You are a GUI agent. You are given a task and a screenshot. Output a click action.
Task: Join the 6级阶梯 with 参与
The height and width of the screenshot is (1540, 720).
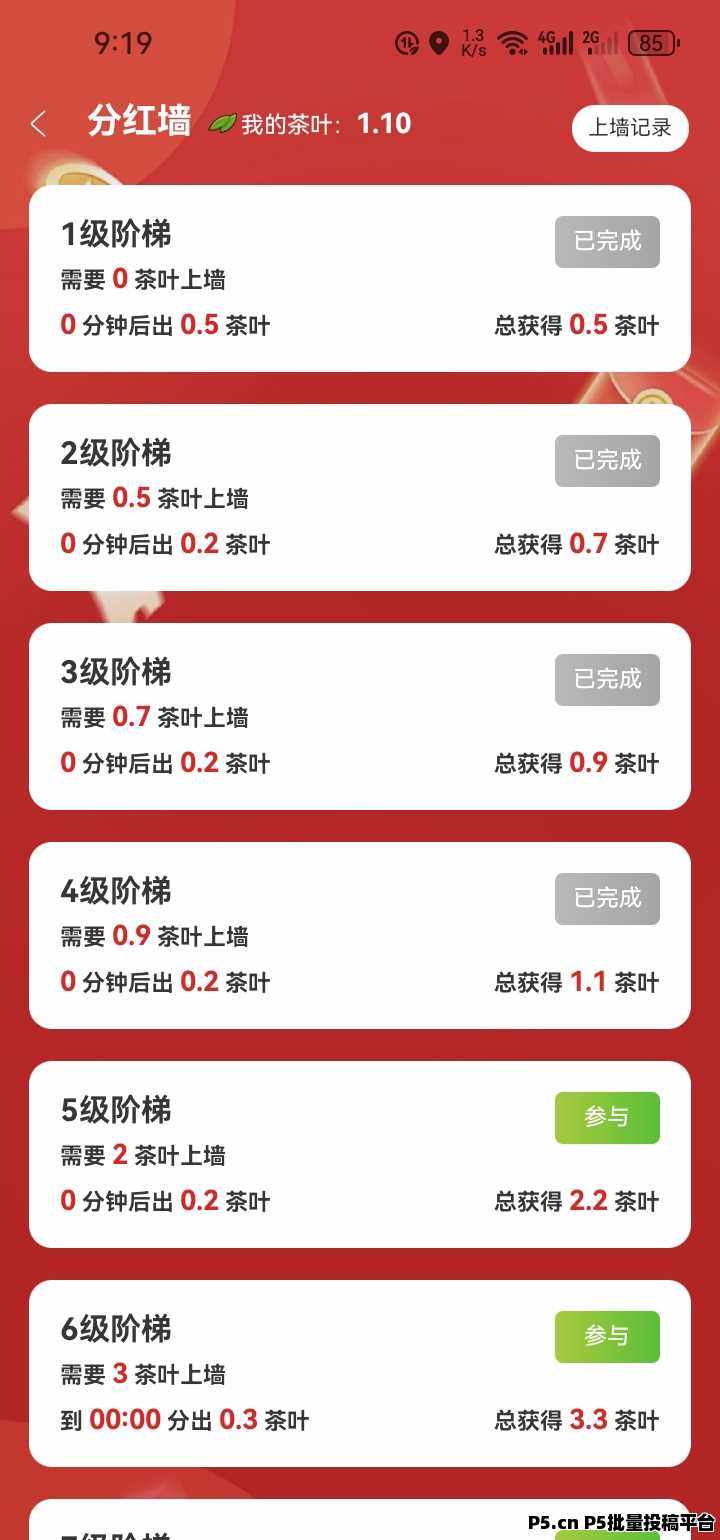pyautogui.click(x=607, y=1336)
